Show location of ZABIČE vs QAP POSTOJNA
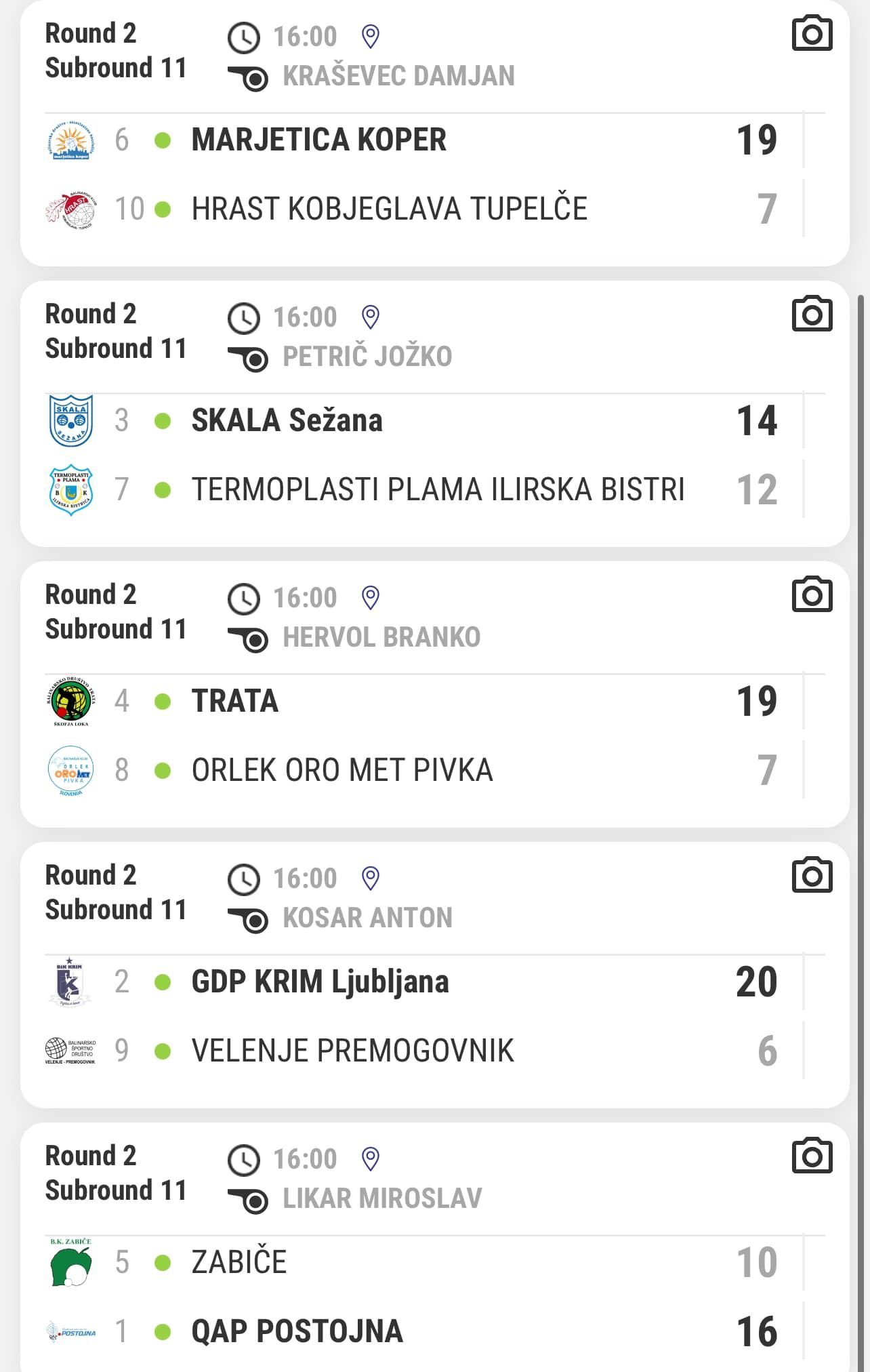 tap(371, 1159)
